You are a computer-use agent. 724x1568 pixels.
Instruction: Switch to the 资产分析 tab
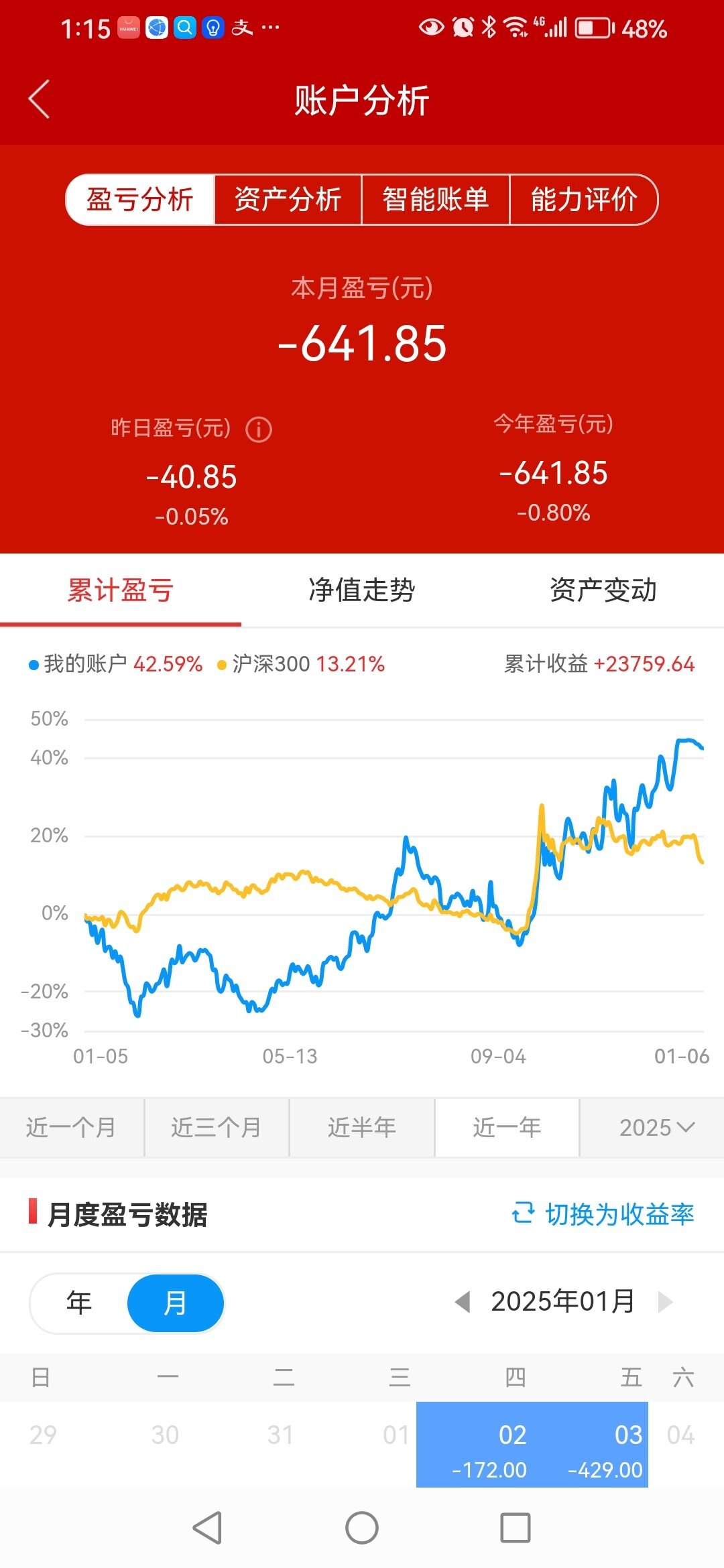point(288,200)
